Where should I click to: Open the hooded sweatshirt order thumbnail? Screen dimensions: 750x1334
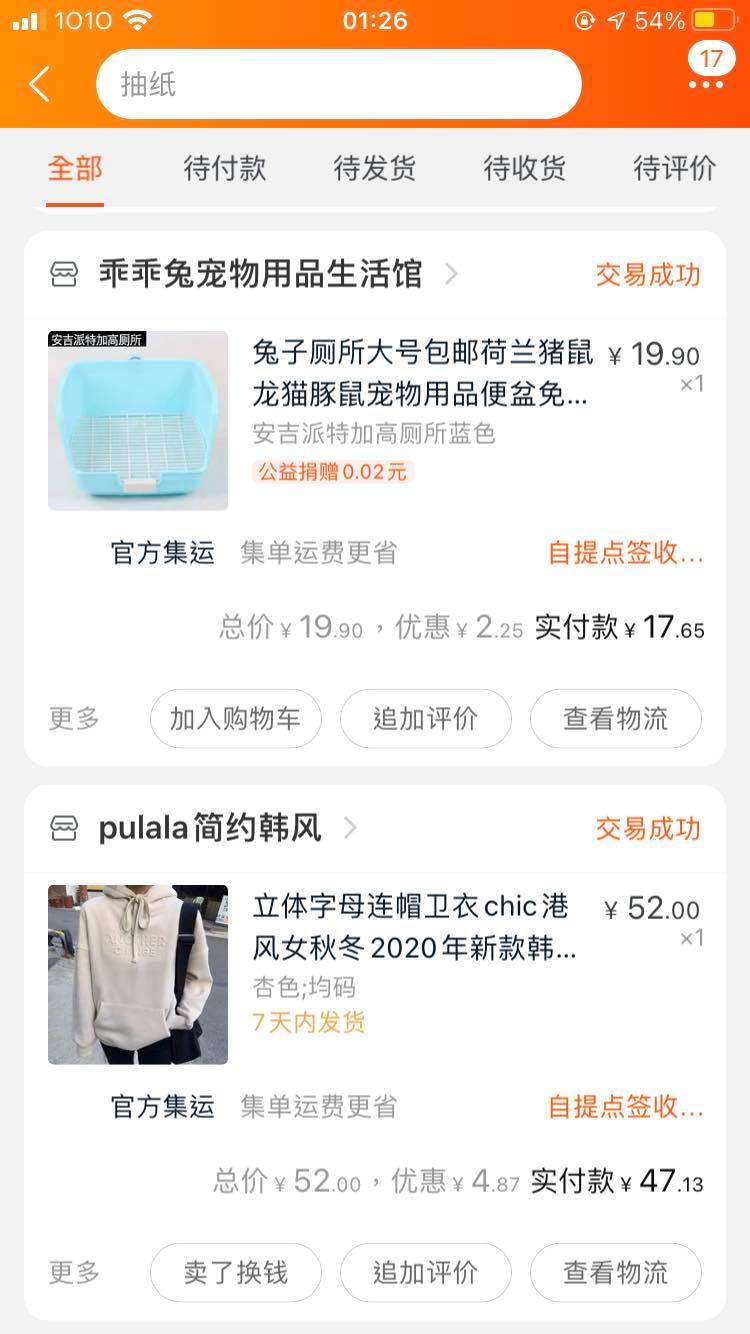point(138,975)
